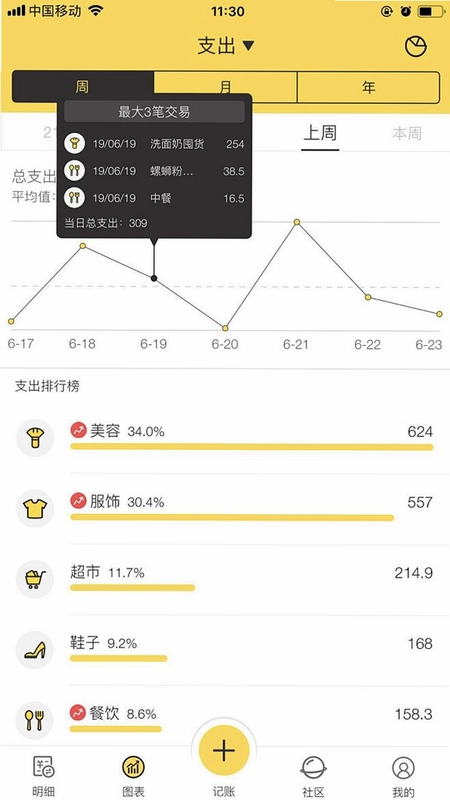Go to the 我的 tab

[x=403, y=777]
